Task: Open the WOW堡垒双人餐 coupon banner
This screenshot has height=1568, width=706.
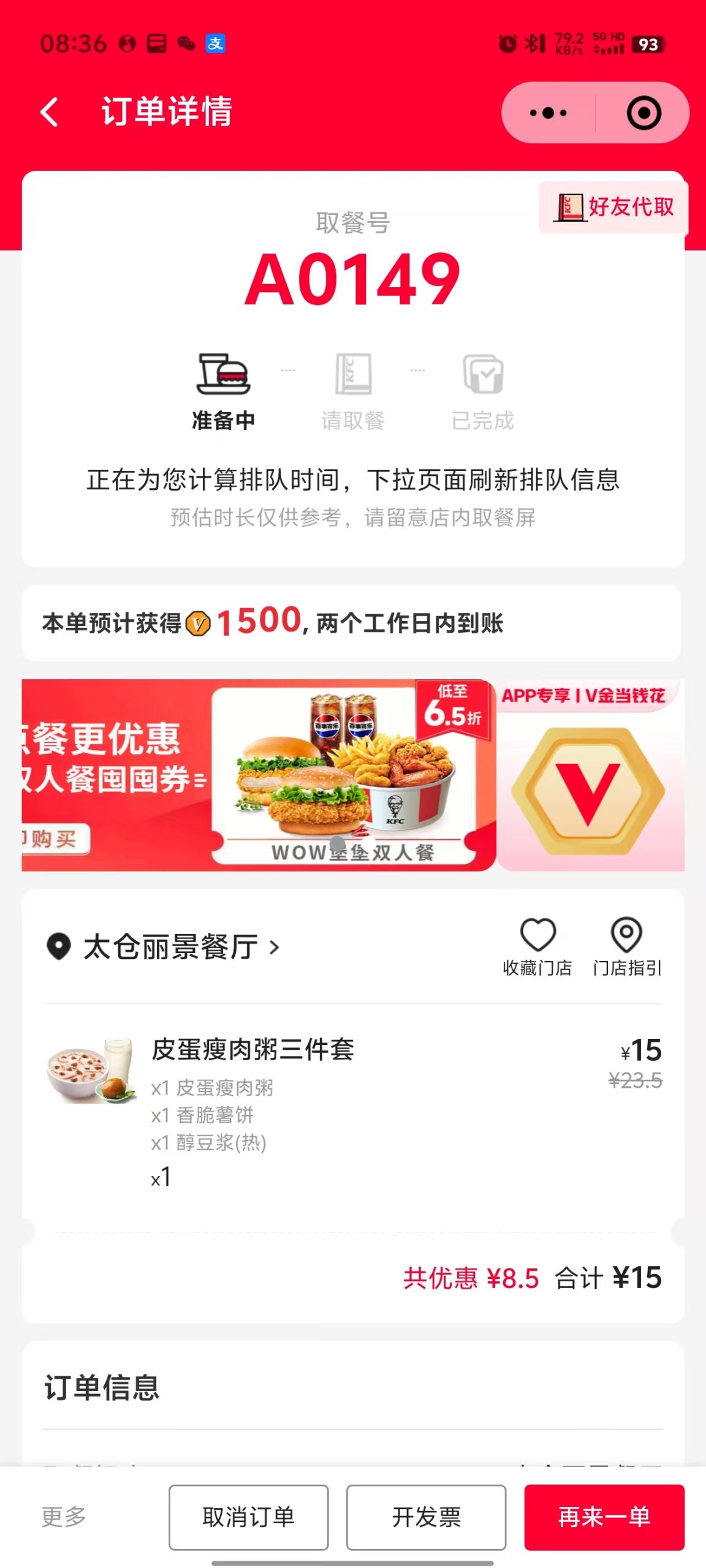Action: 257,774
